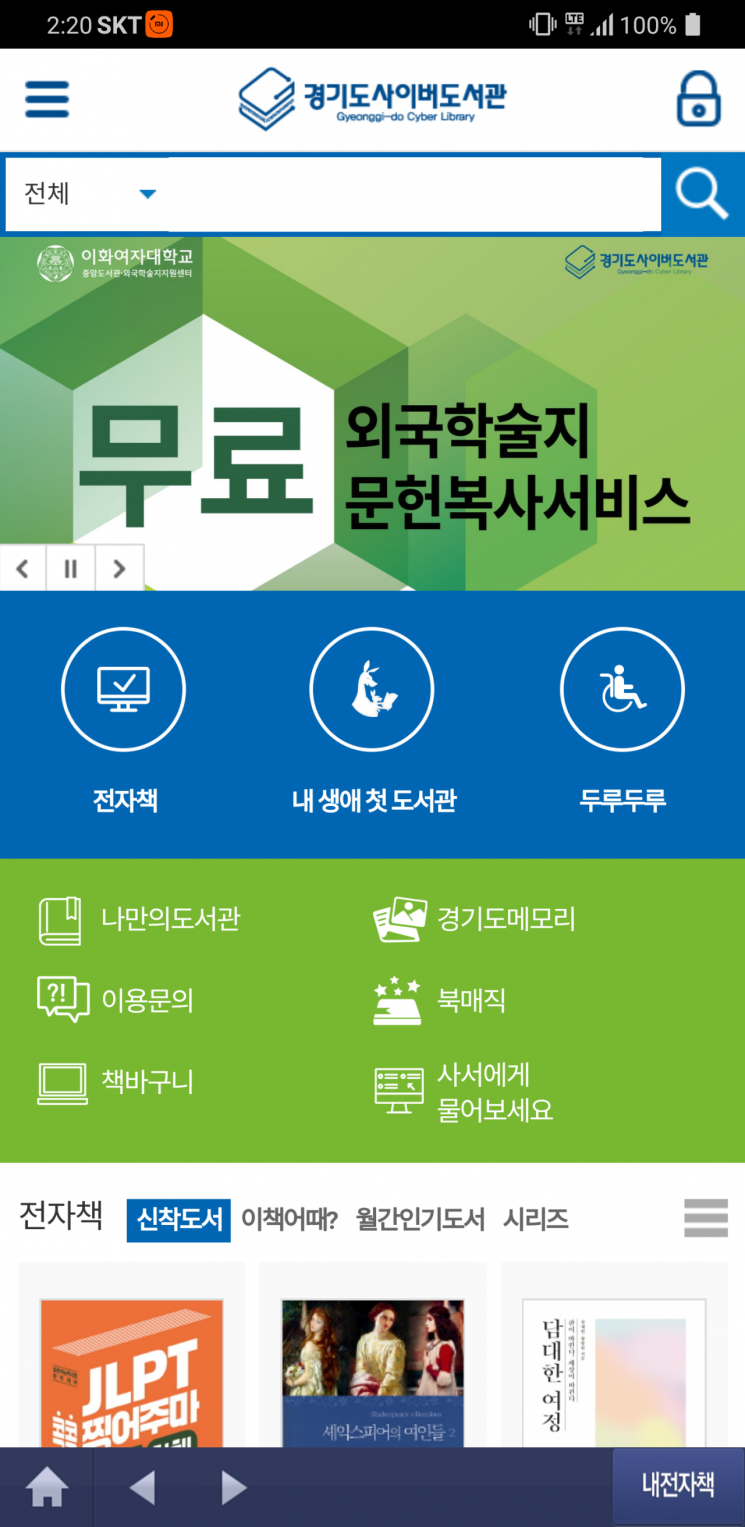Open 경기도메모리
Image resolution: width=745 pixels, height=1527 pixels.
click(474, 920)
